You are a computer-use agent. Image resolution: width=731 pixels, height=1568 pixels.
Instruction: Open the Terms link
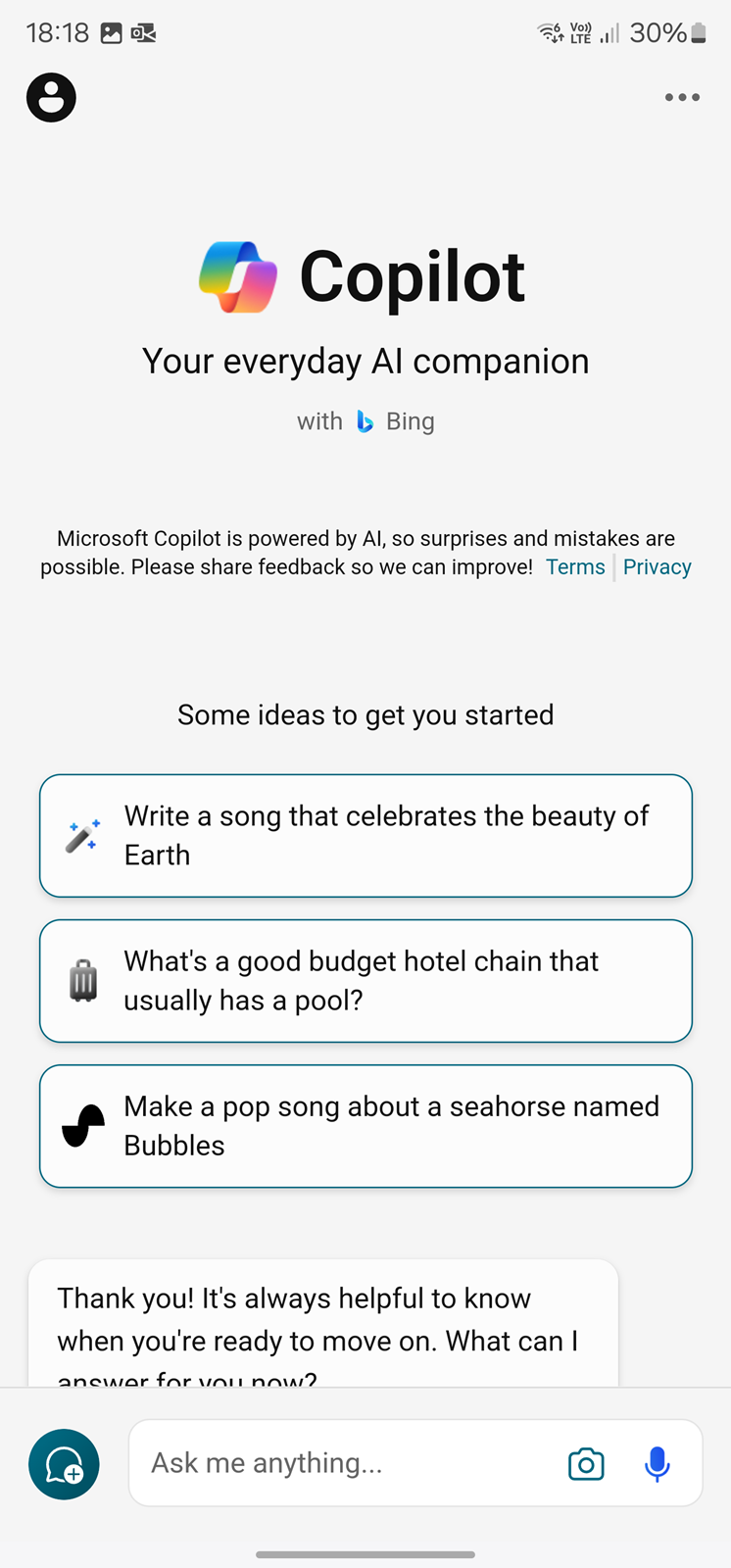pos(575,566)
